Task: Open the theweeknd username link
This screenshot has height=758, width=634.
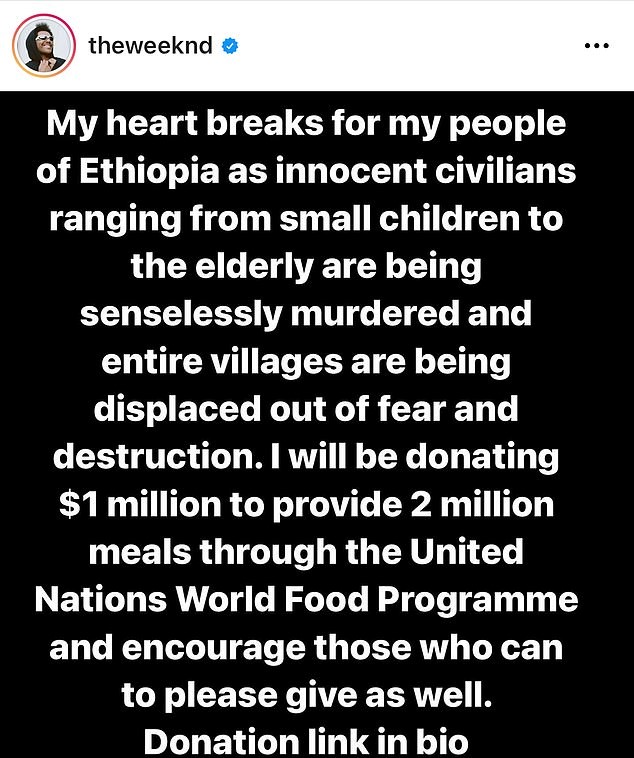Action: [x=150, y=46]
